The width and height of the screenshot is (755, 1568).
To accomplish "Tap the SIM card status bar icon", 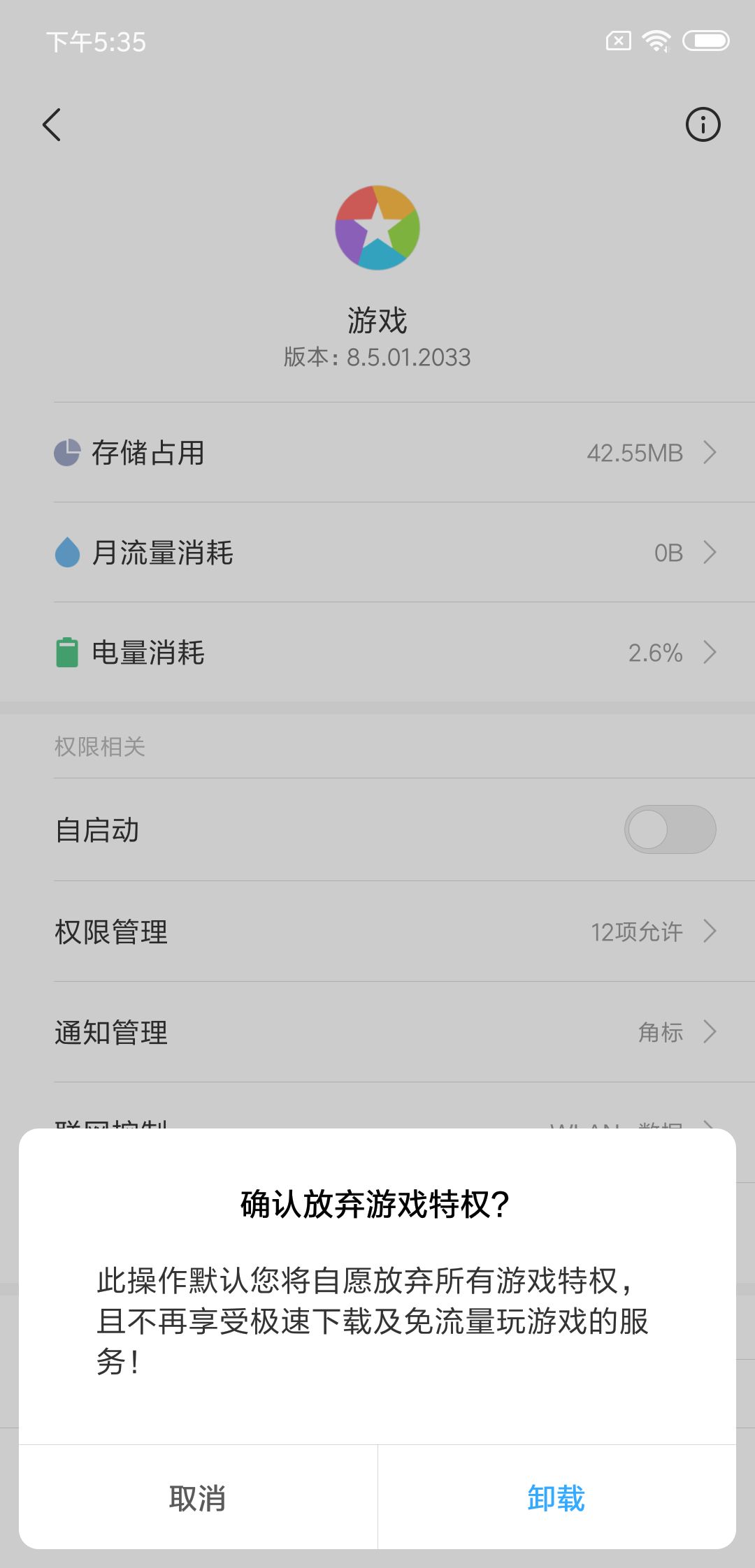I will click(618, 42).
